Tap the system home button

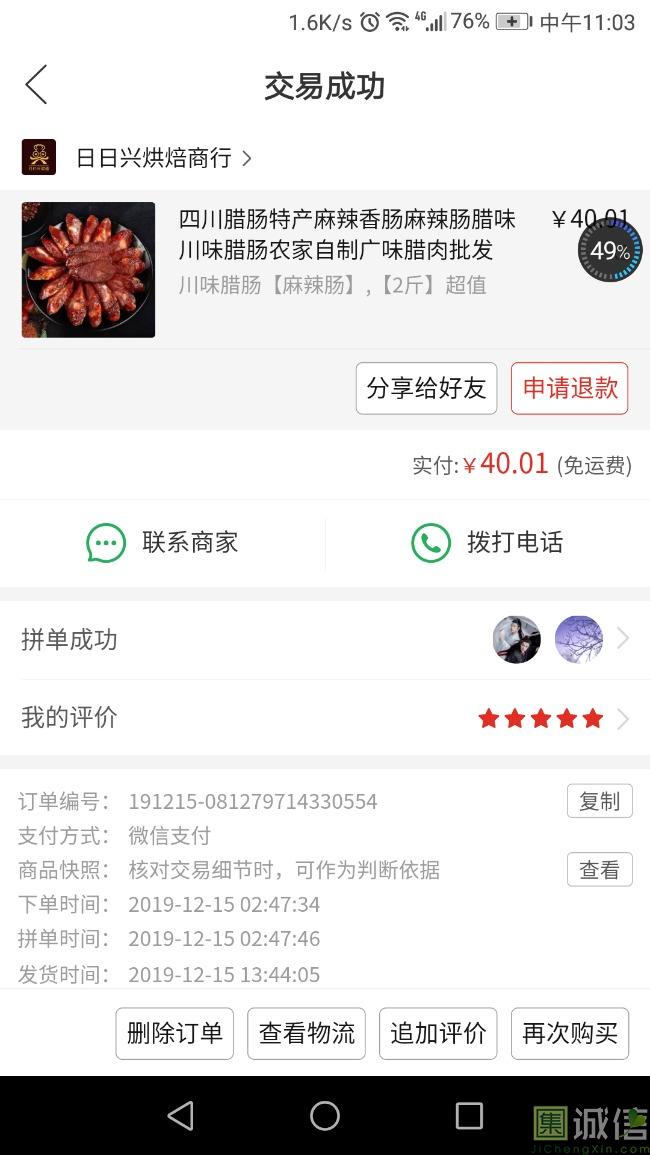click(x=325, y=1116)
